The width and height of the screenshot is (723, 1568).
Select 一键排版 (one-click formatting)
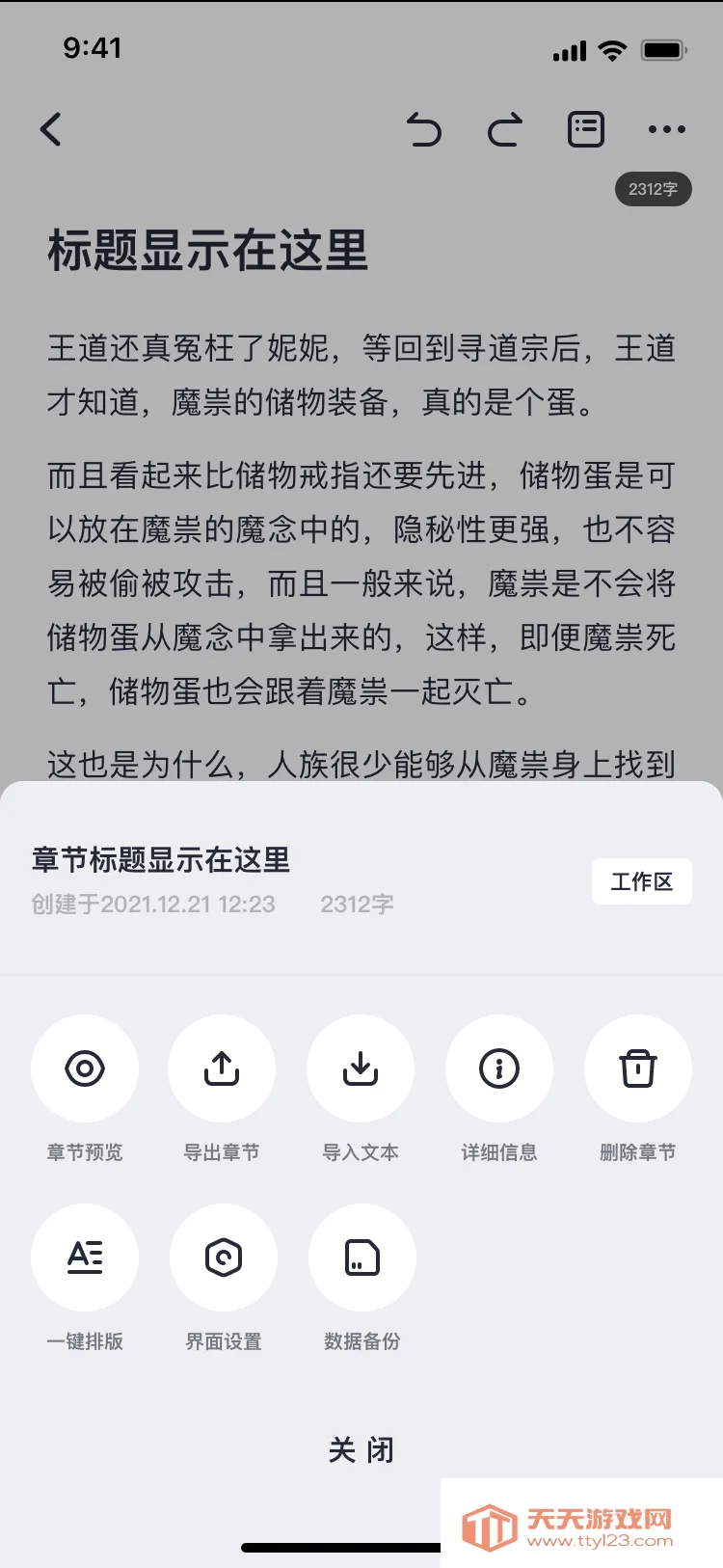click(85, 1257)
